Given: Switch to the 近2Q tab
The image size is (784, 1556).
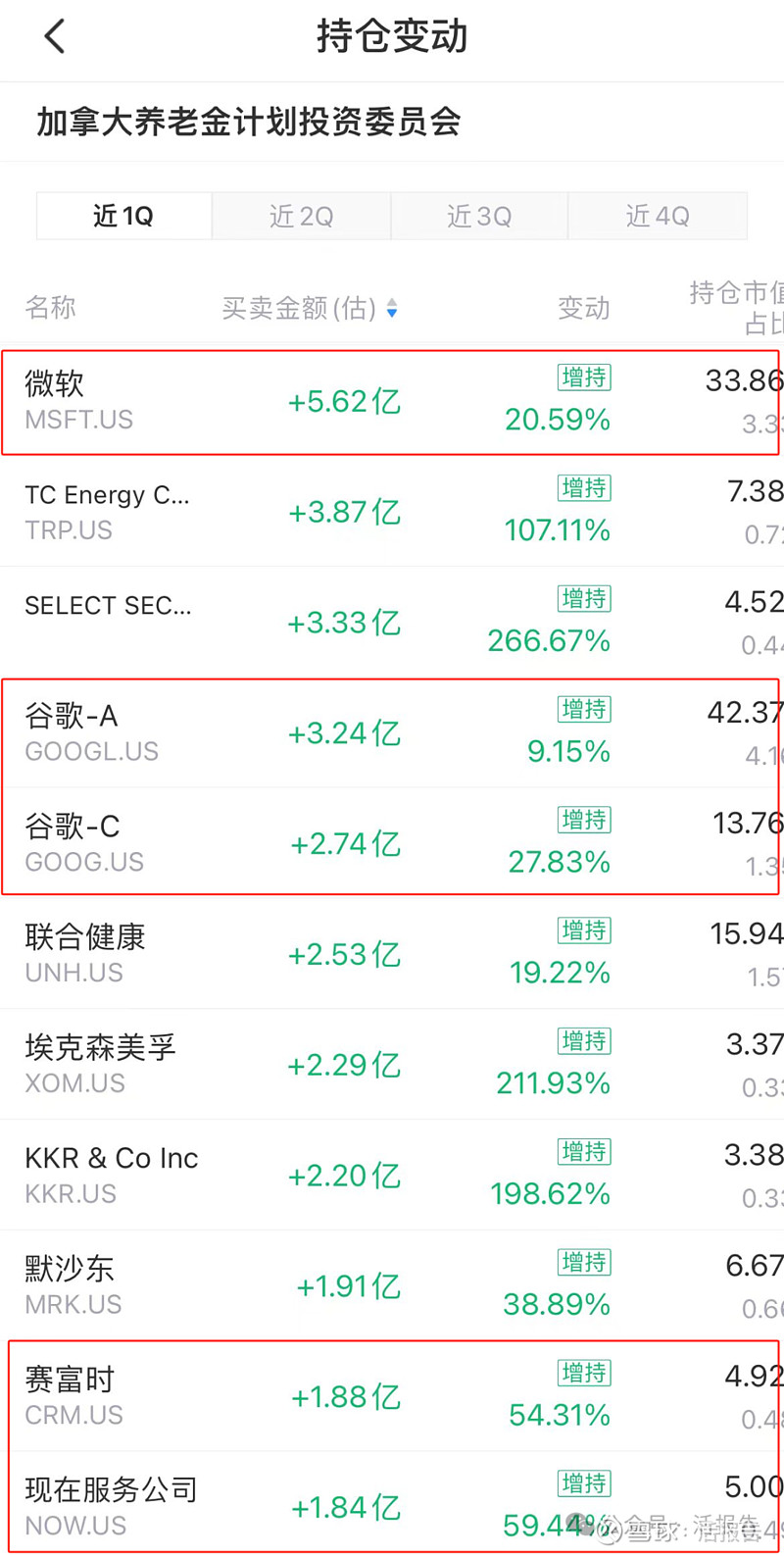Looking at the screenshot, I should click(x=301, y=216).
